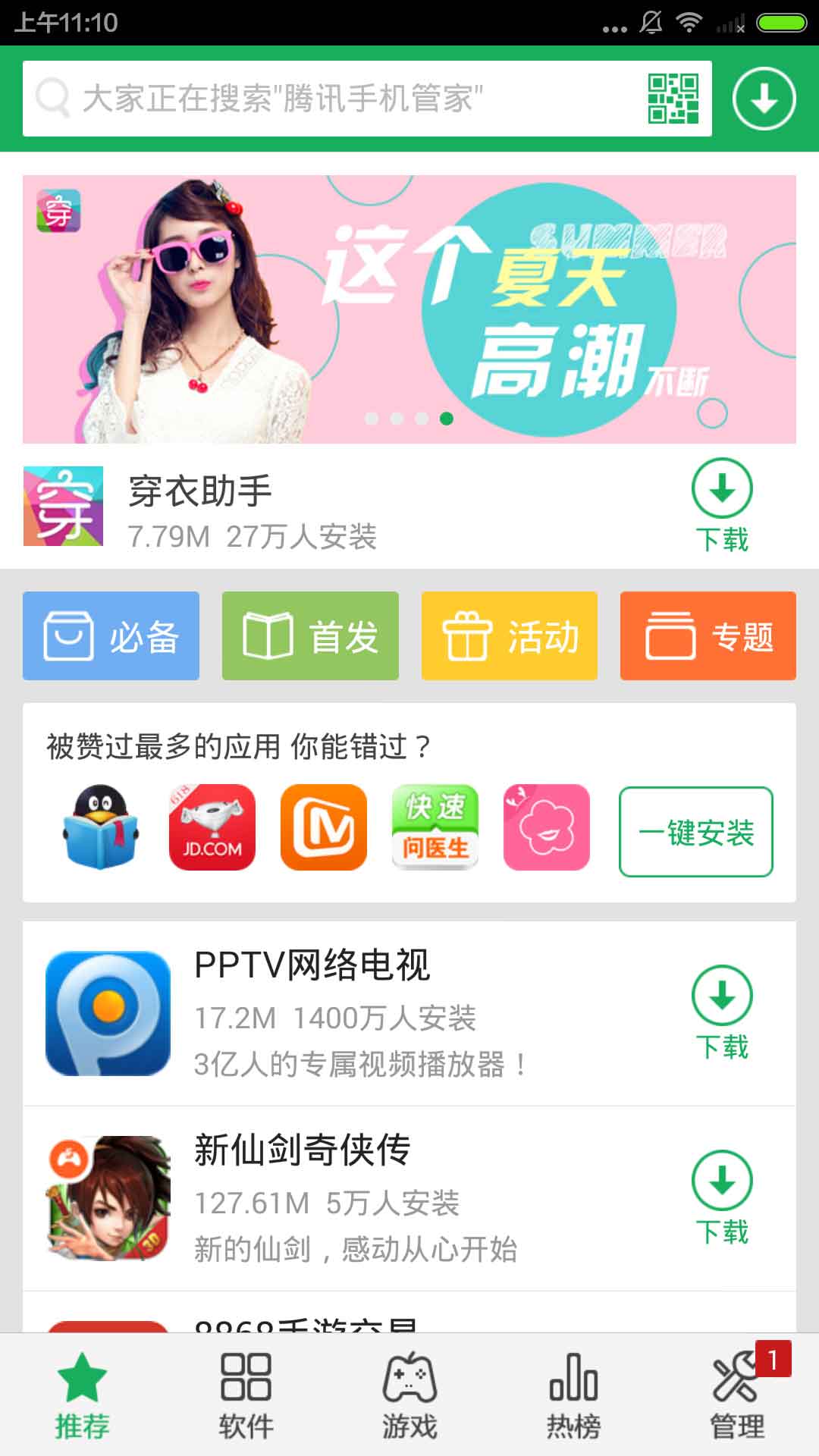Open the JD.COM app icon
Screen dimensions: 819x1456
[x=212, y=827]
